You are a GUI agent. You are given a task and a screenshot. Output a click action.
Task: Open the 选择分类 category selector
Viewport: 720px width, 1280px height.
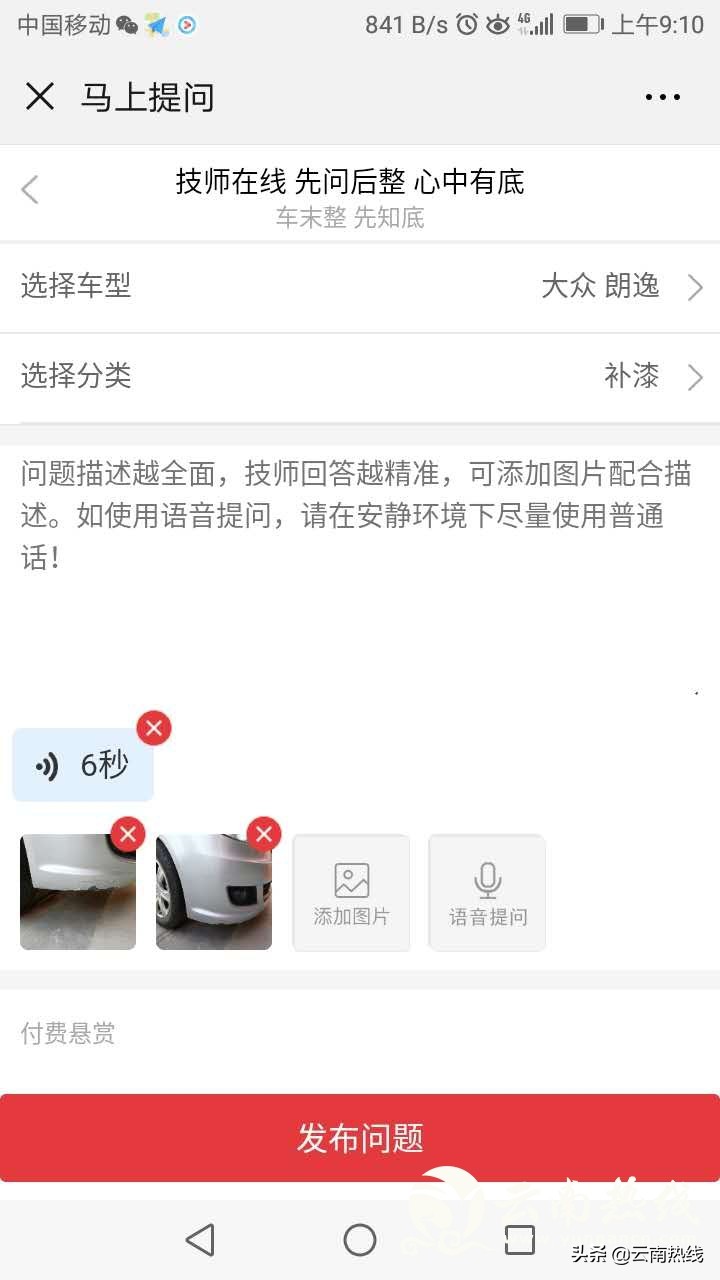[360, 377]
